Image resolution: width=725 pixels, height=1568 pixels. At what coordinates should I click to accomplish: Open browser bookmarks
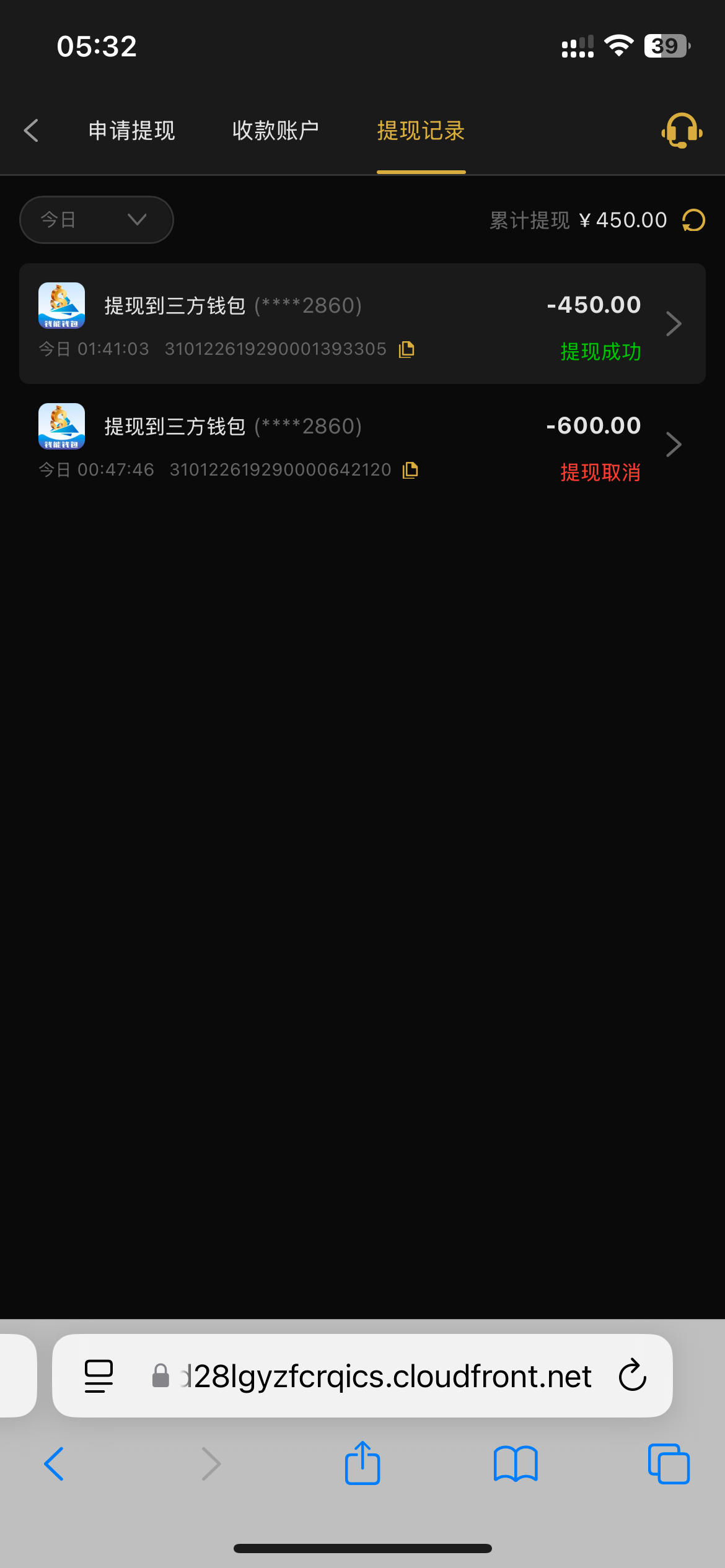[516, 1464]
